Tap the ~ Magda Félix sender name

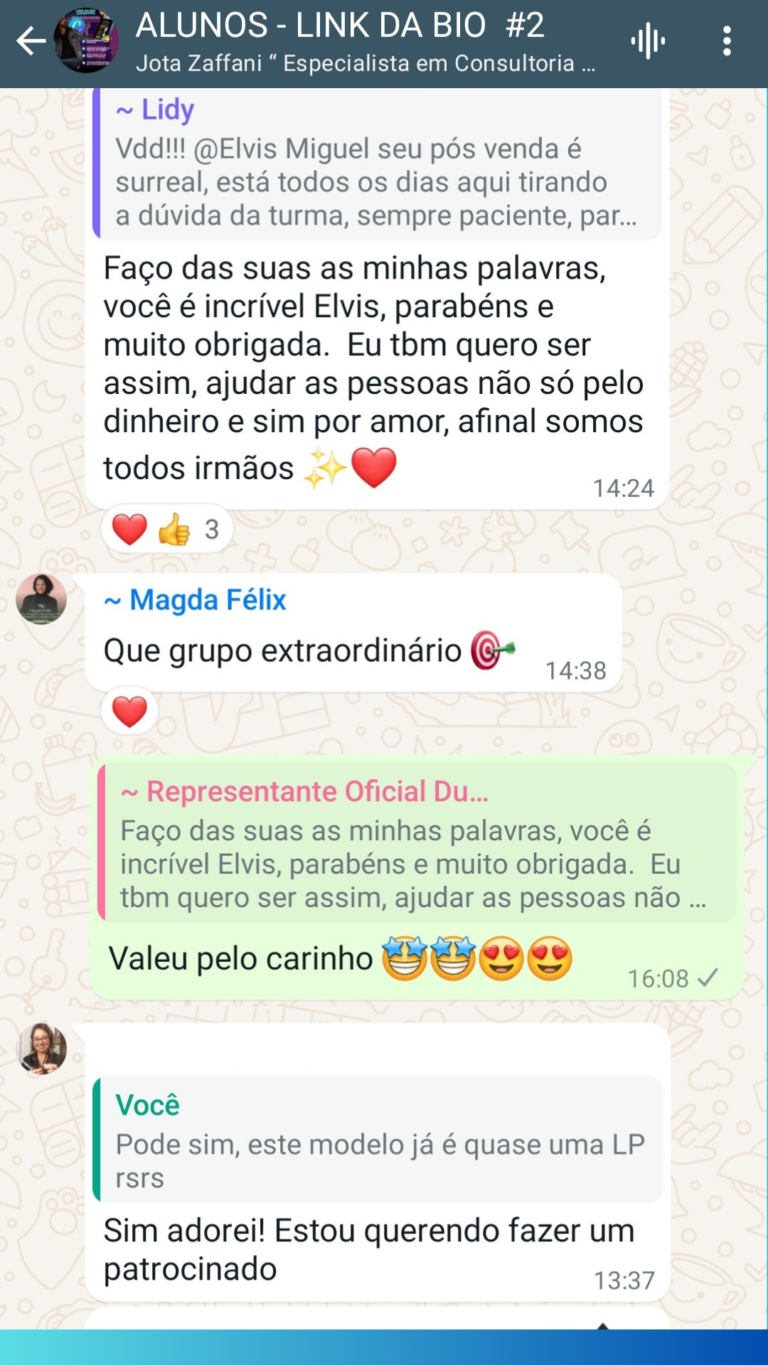195,600
